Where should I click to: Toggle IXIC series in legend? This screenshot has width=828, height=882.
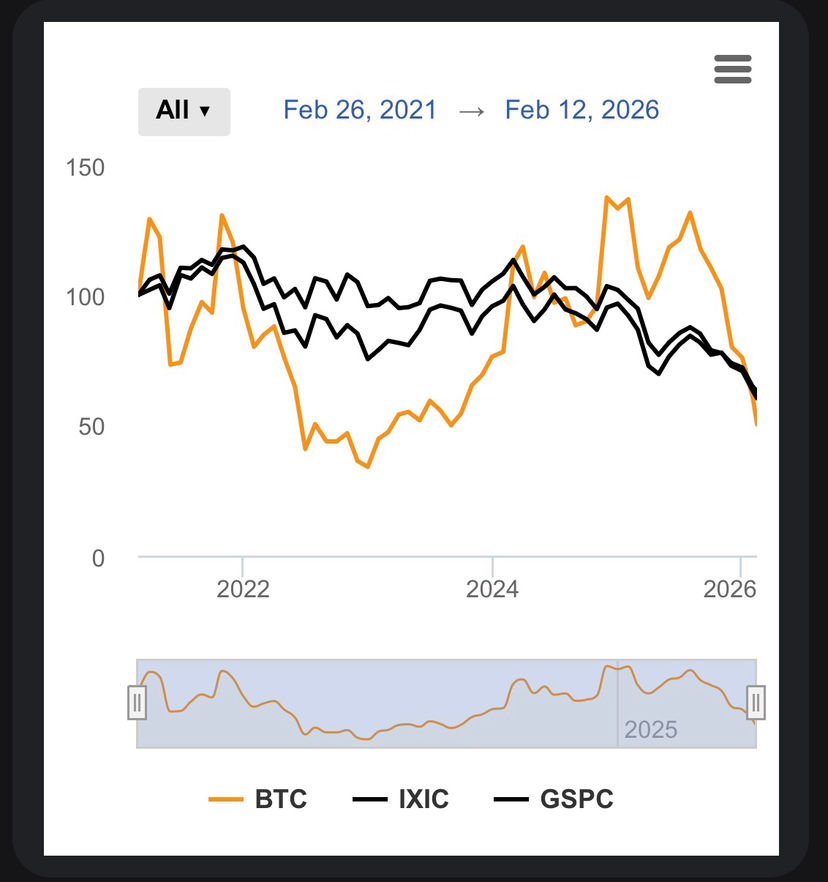(402, 799)
